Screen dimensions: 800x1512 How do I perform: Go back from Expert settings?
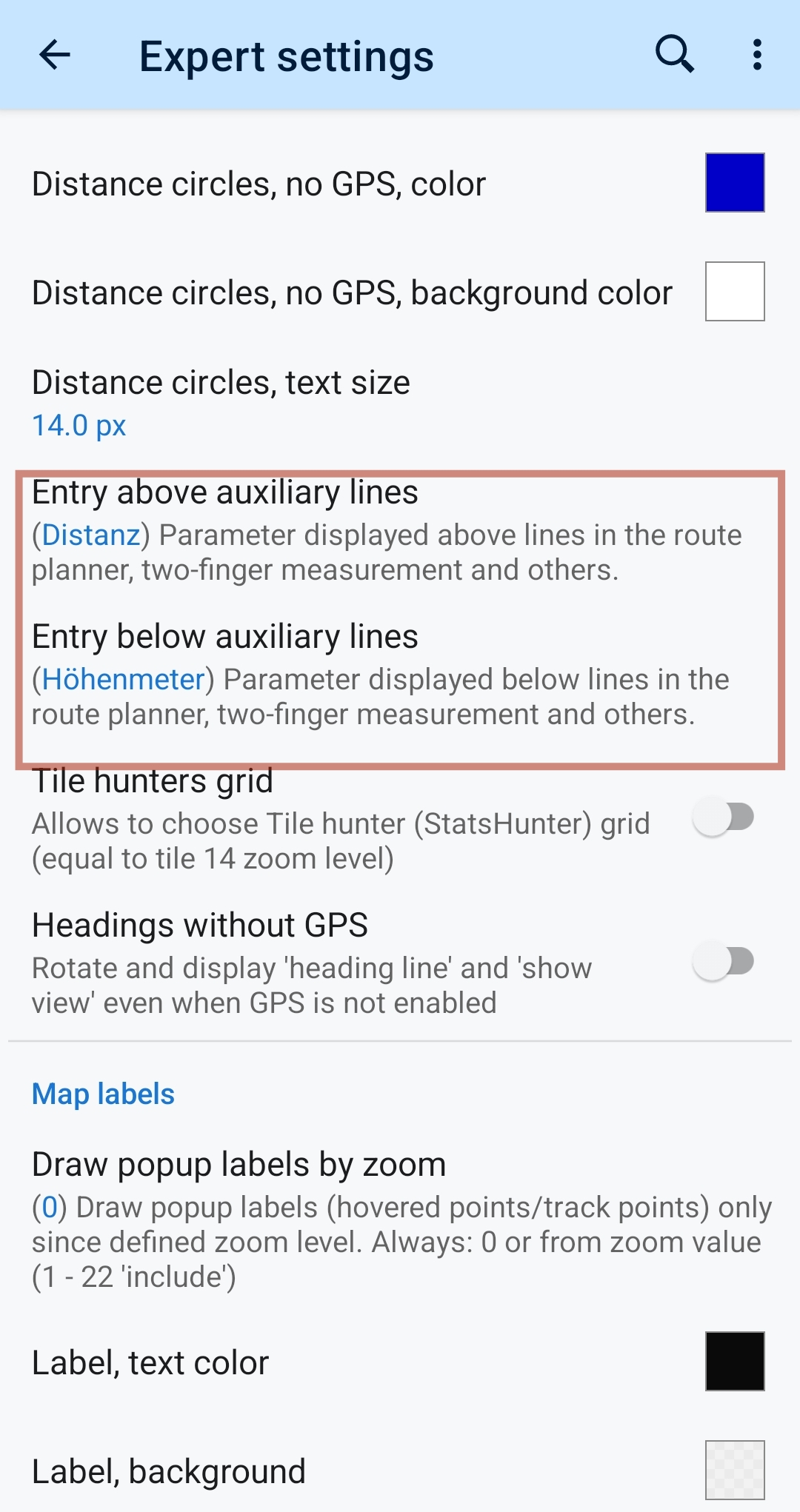pos(55,56)
